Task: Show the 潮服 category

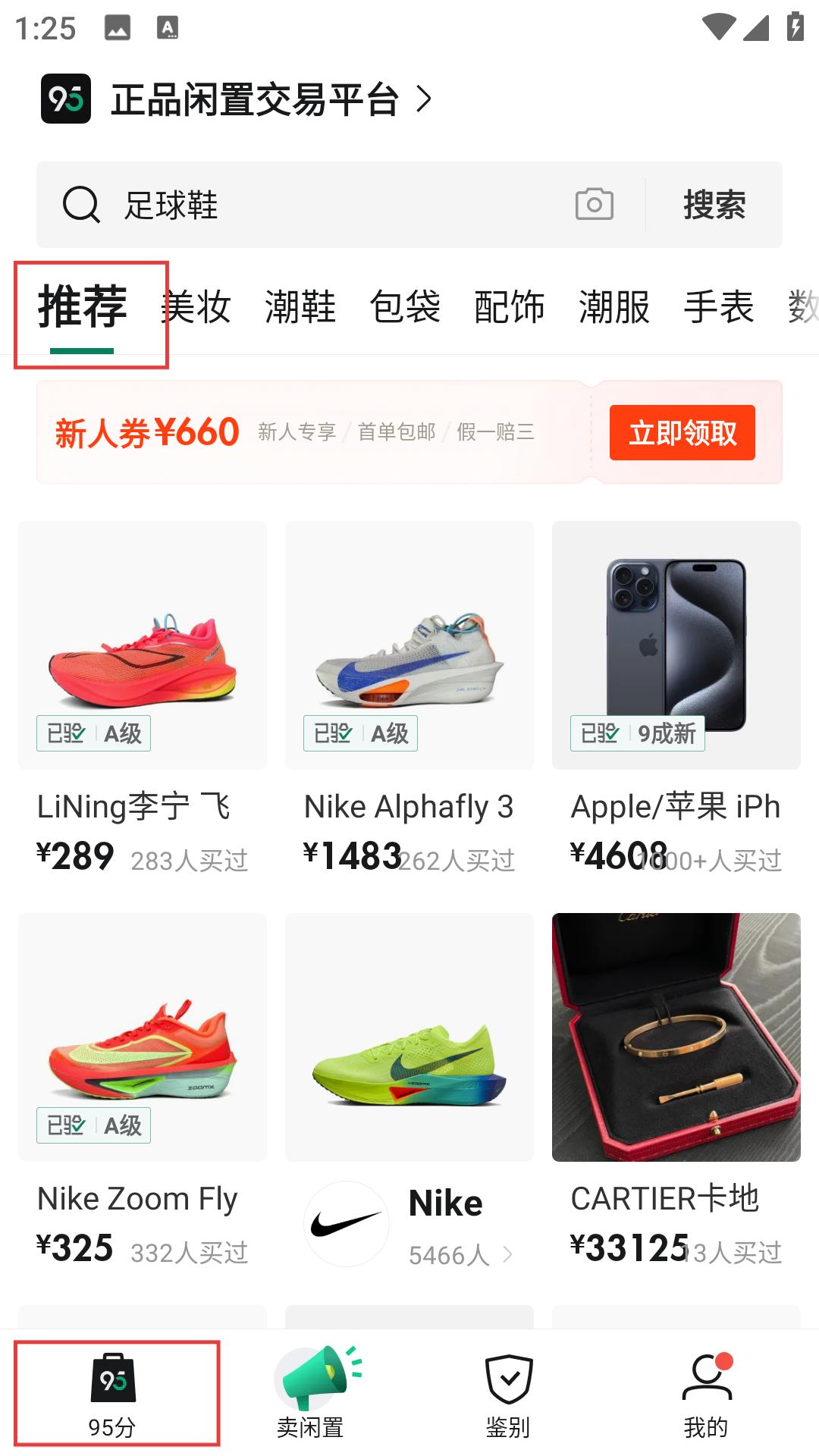Action: point(614,307)
